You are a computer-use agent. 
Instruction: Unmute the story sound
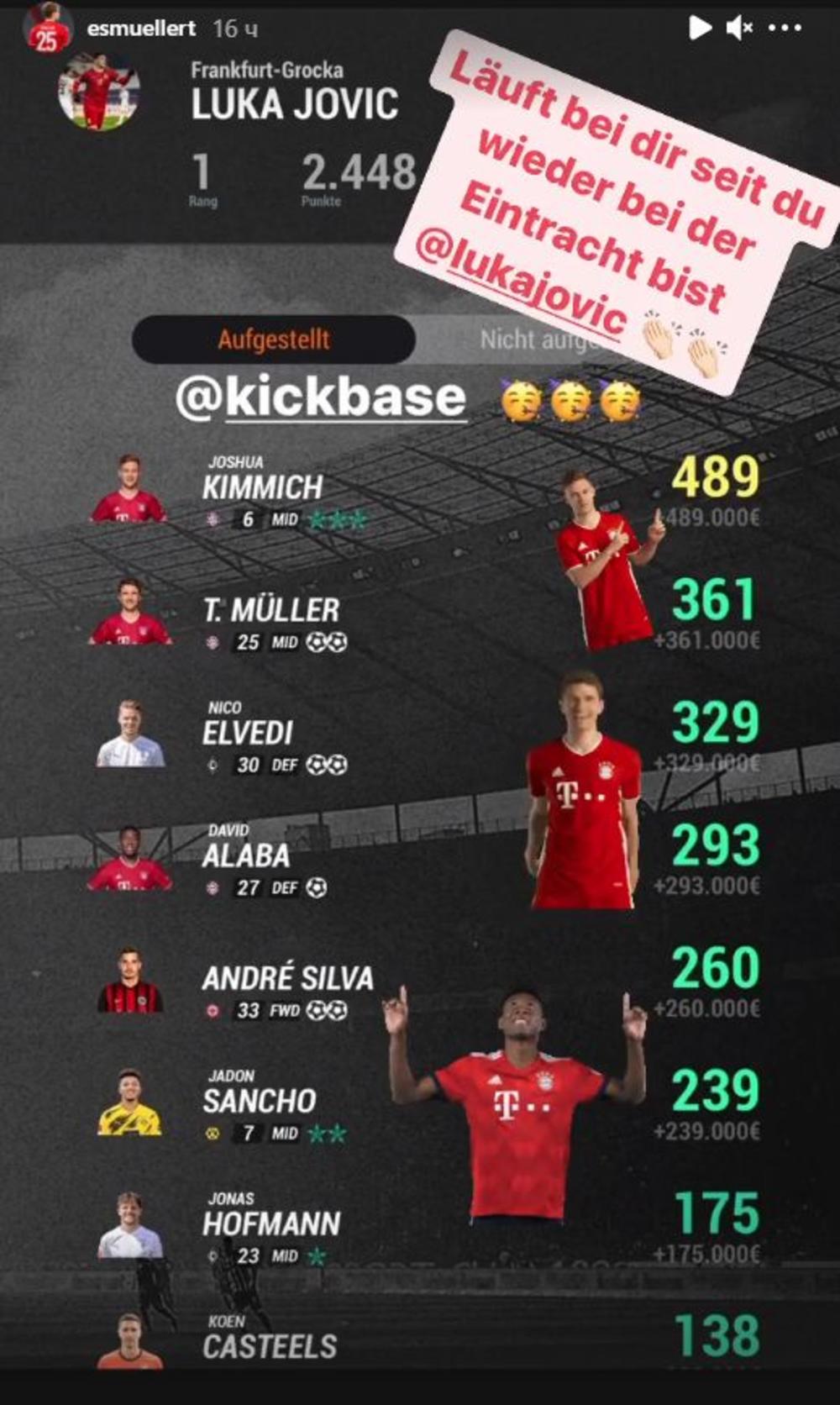(739, 29)
